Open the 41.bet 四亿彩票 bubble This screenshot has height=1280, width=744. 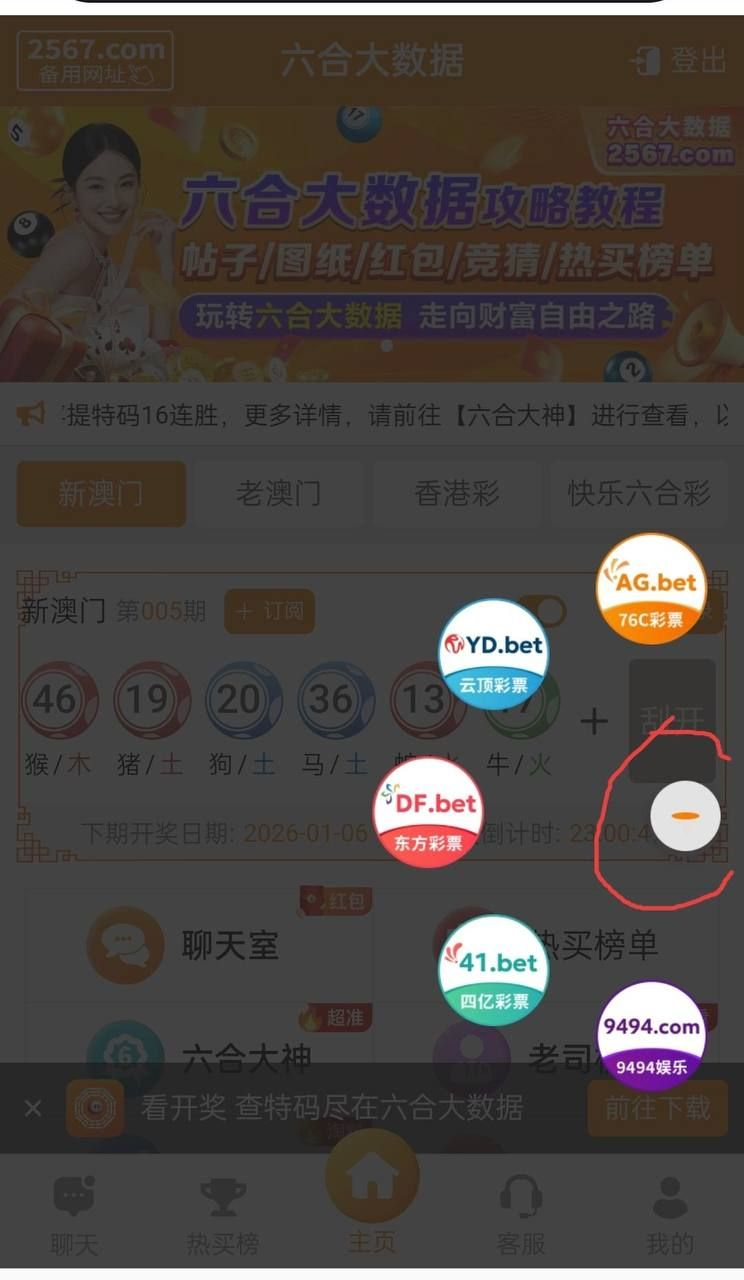(x=493, y=970)
